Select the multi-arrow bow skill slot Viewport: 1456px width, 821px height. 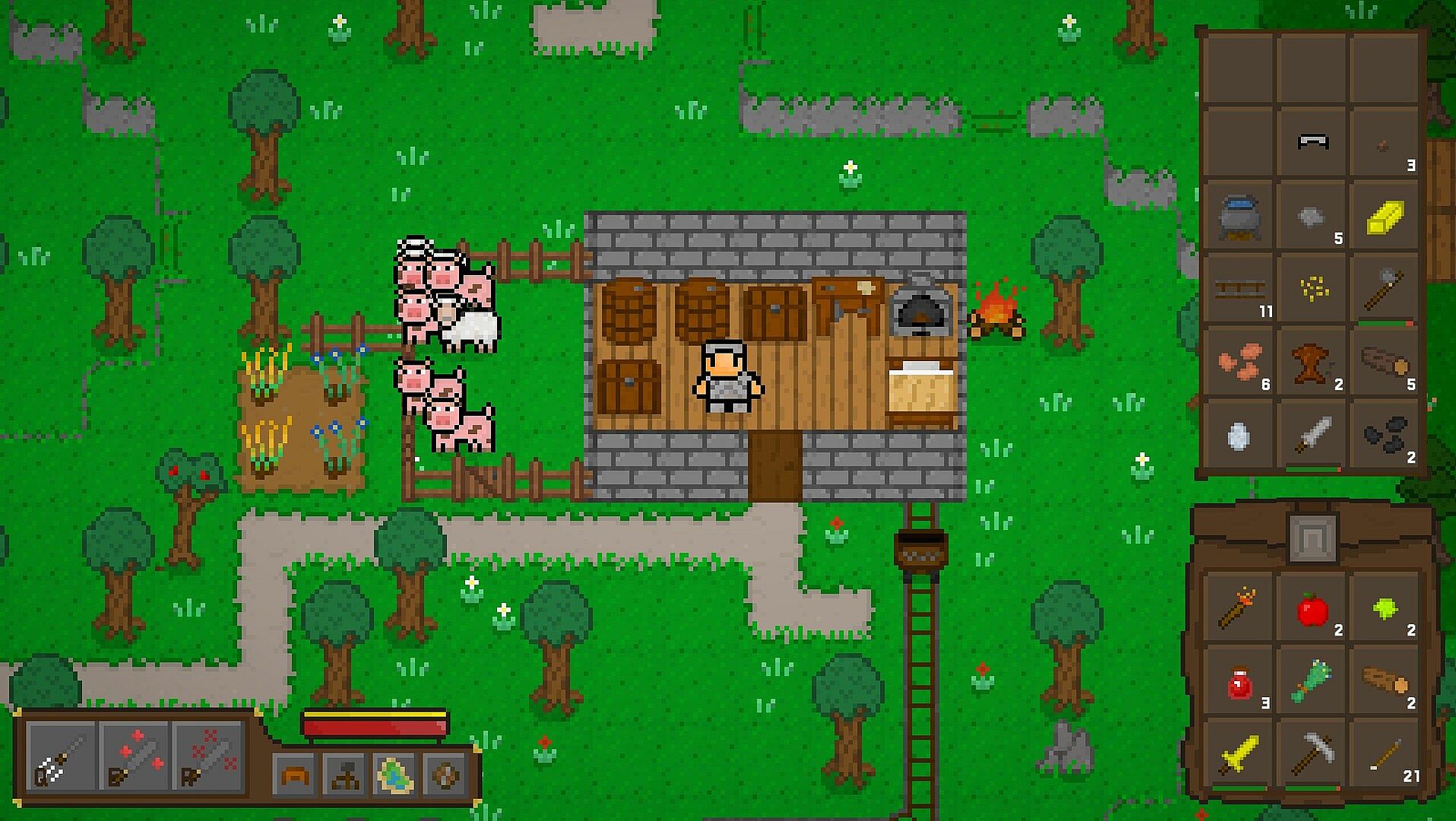pos(60,756)
